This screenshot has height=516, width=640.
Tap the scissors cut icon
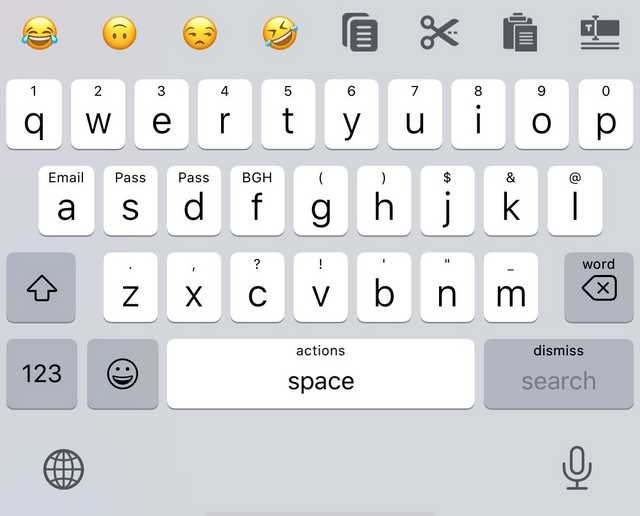click(x=439, y=32)
